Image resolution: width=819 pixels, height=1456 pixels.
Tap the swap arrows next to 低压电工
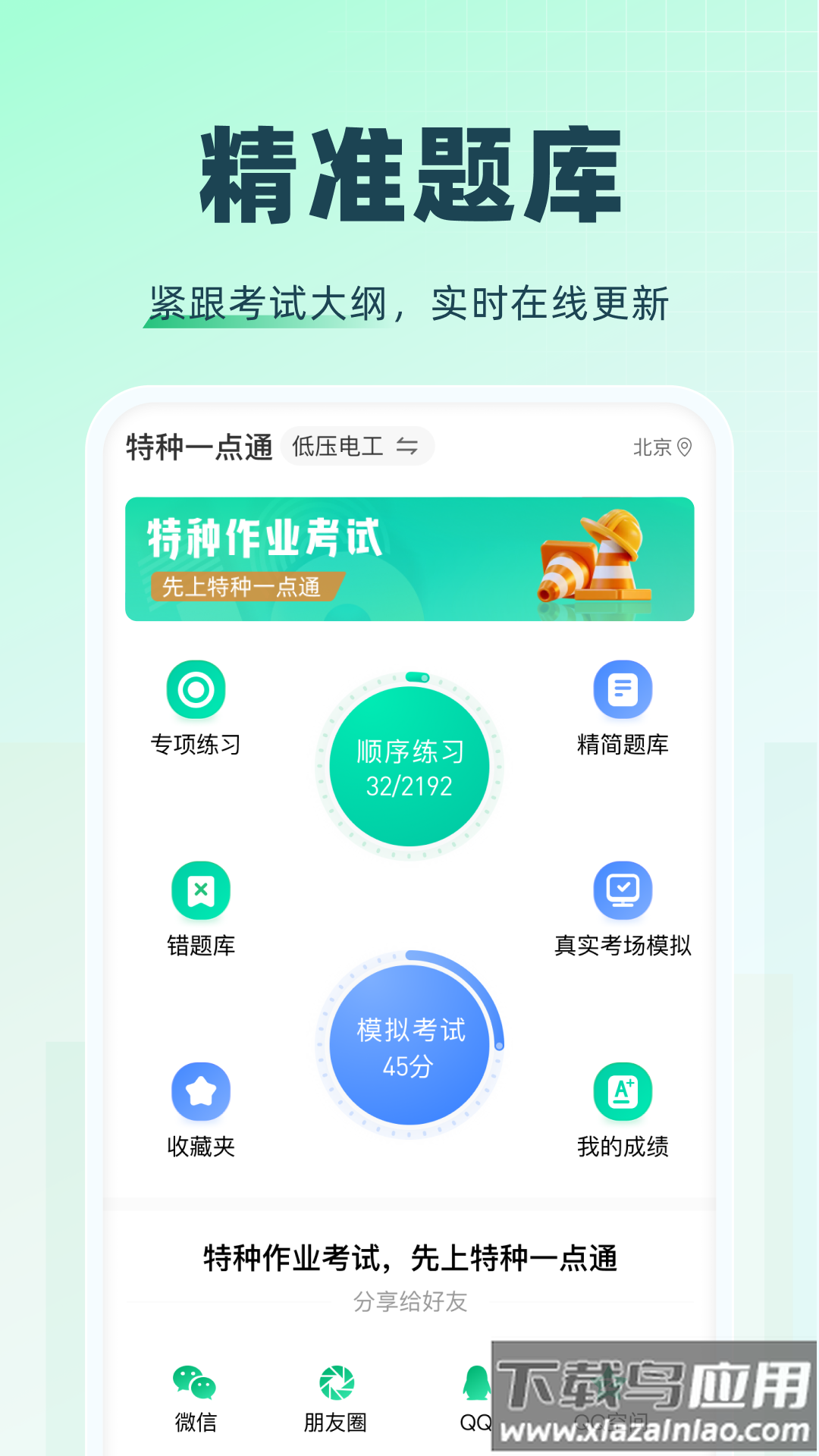click(407, 447)
